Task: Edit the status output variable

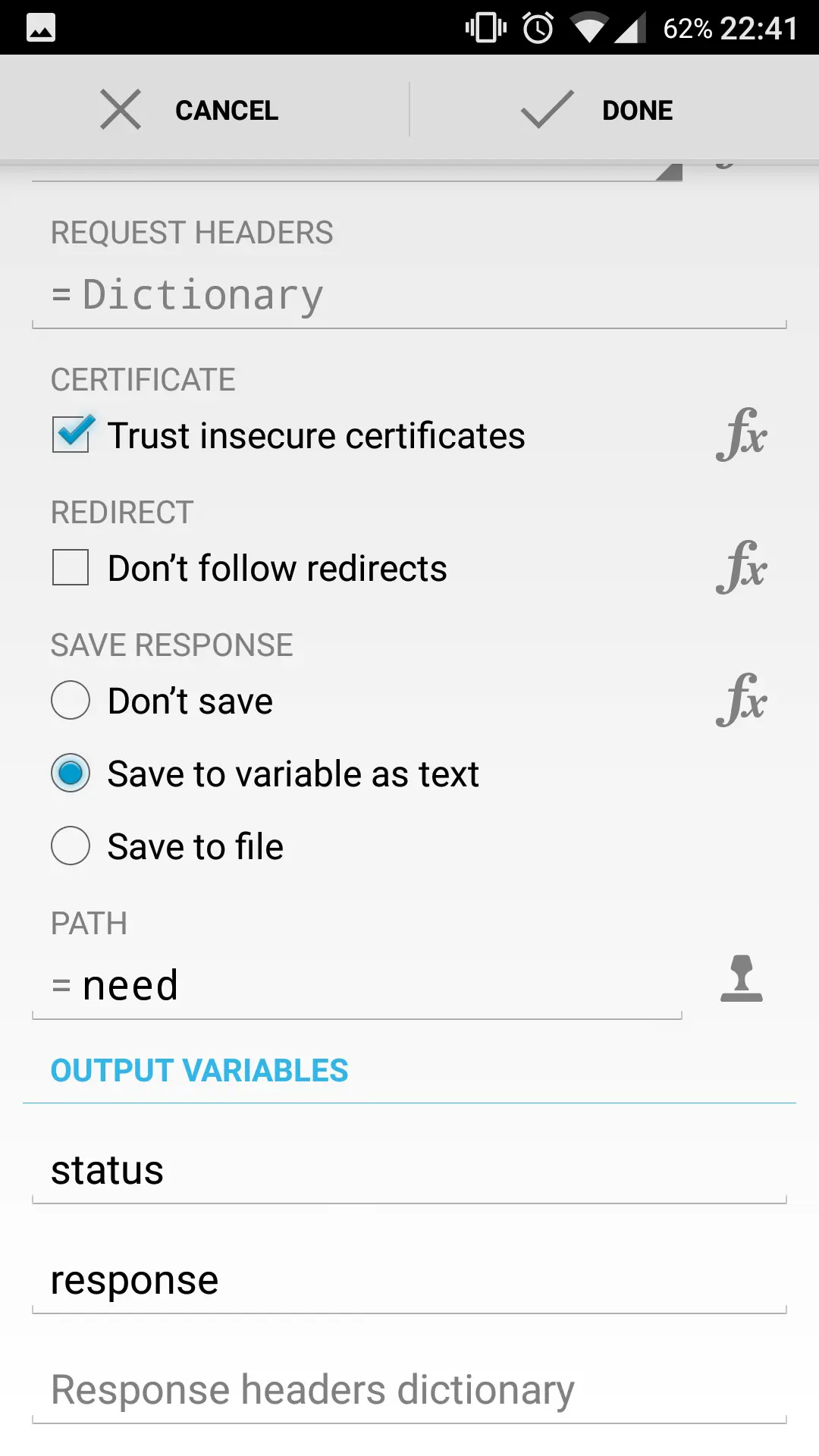Action: coord(408,1170)
